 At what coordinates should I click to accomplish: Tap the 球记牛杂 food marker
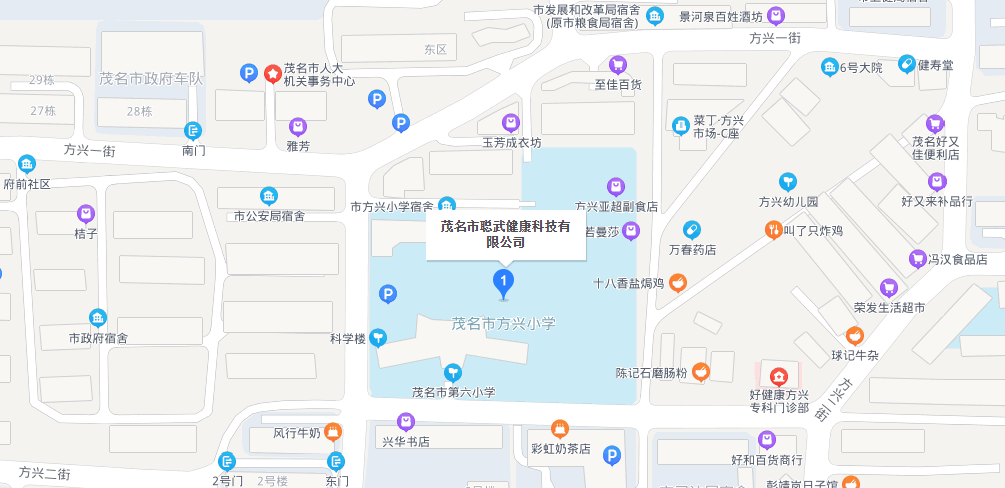pos(854,336)
